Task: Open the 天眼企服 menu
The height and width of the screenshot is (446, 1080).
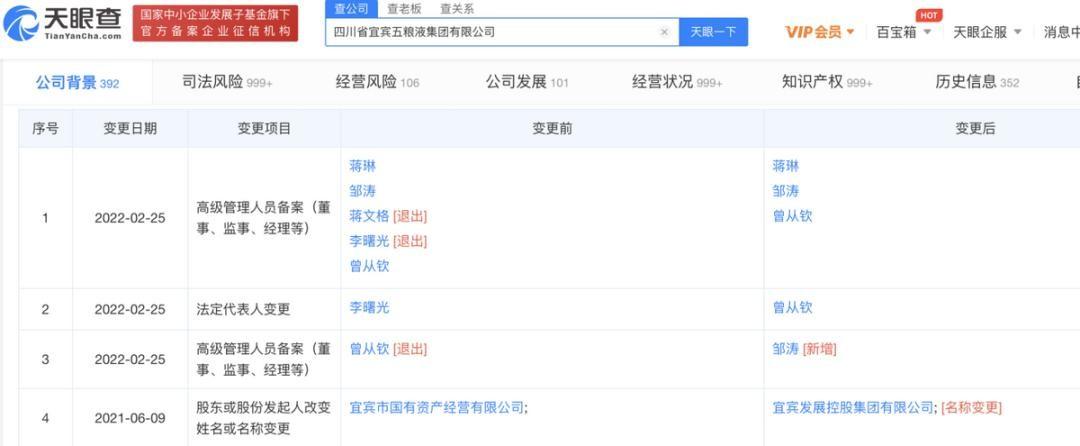Action: pos(986,32)
